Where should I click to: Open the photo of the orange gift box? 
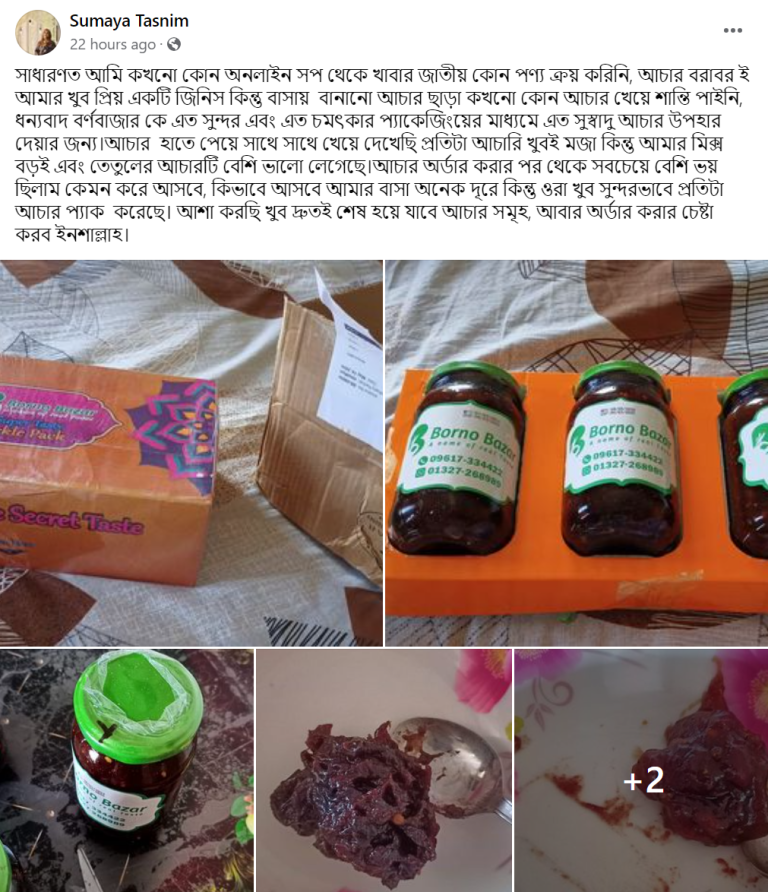191,452
